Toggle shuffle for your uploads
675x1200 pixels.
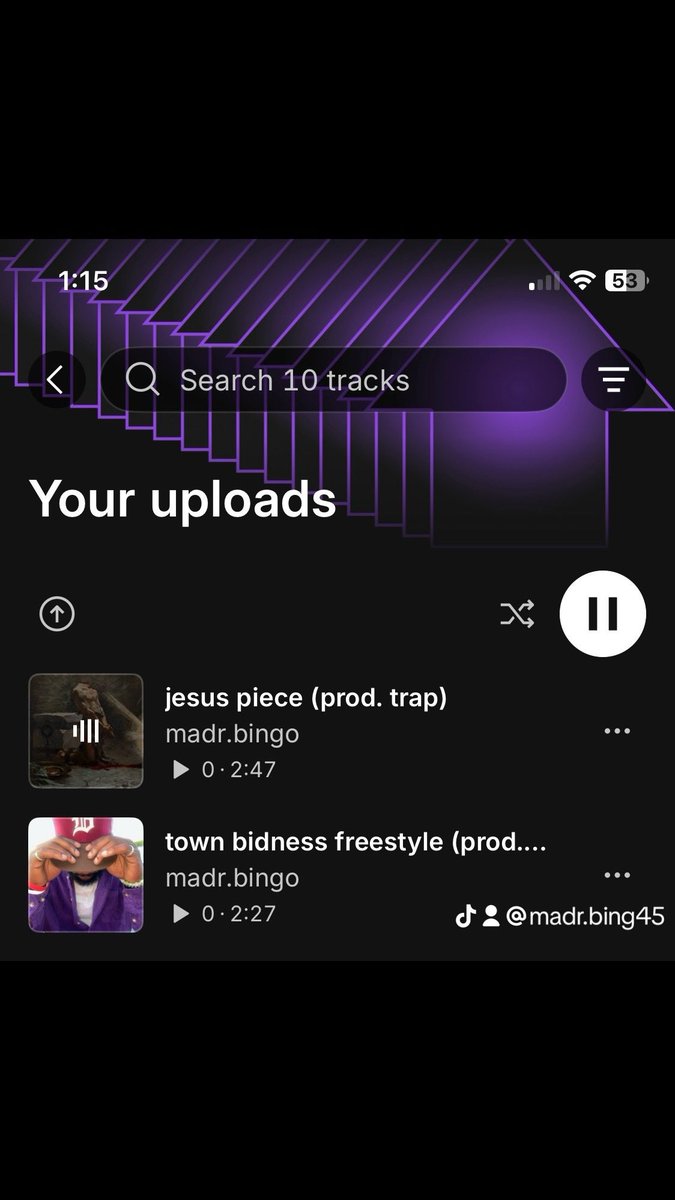click(517, 614)
